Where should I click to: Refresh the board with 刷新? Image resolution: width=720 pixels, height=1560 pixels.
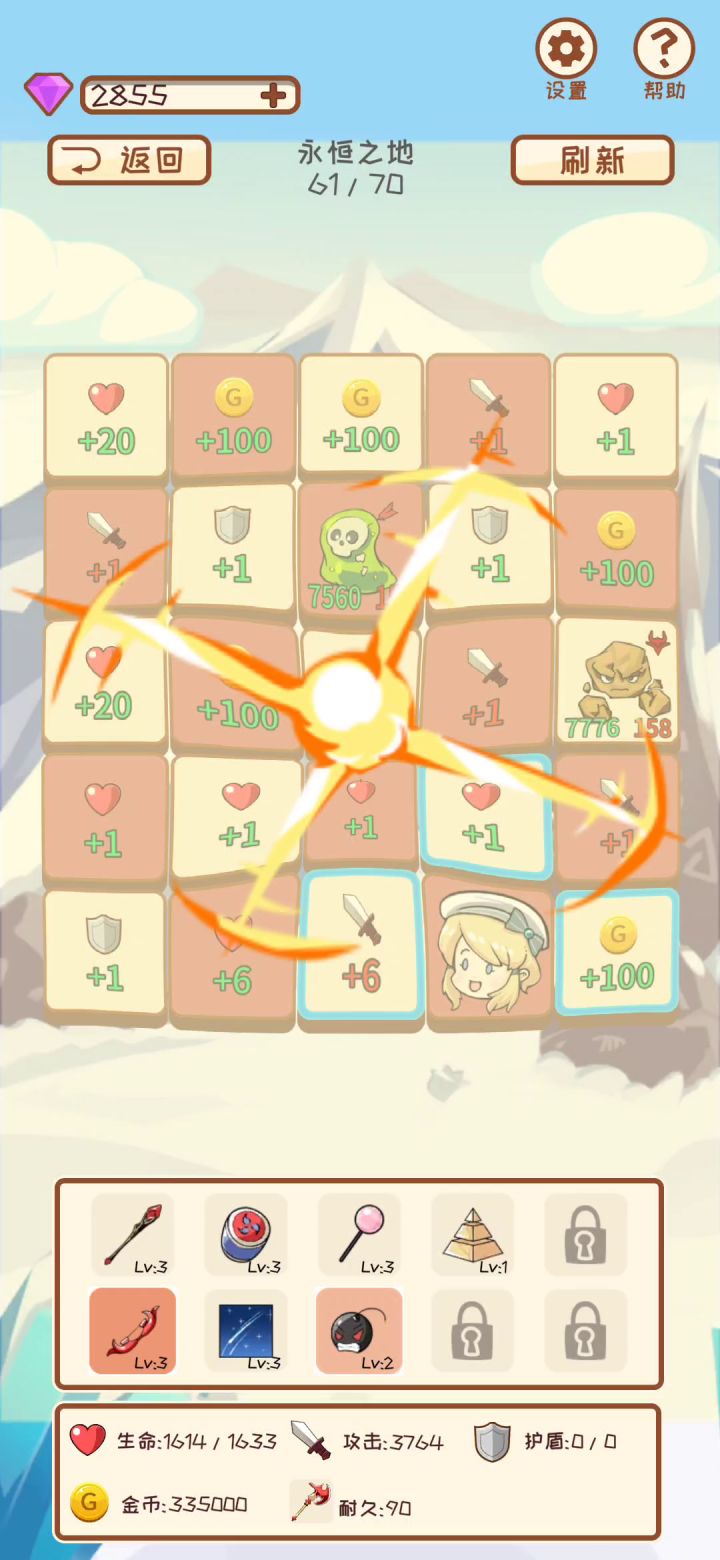[593, 160]
